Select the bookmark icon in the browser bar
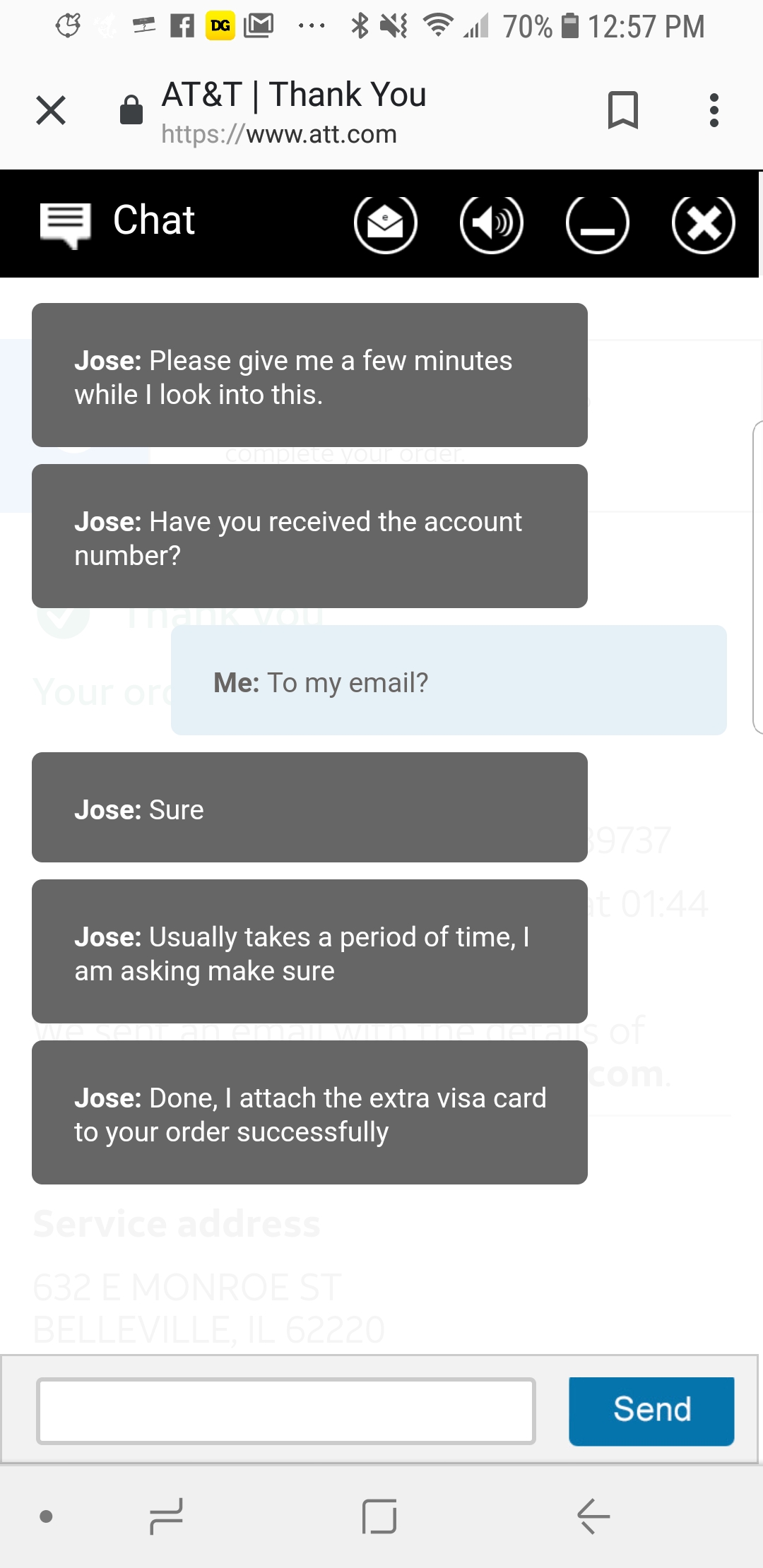The image size is (763, 1568). 622,109
